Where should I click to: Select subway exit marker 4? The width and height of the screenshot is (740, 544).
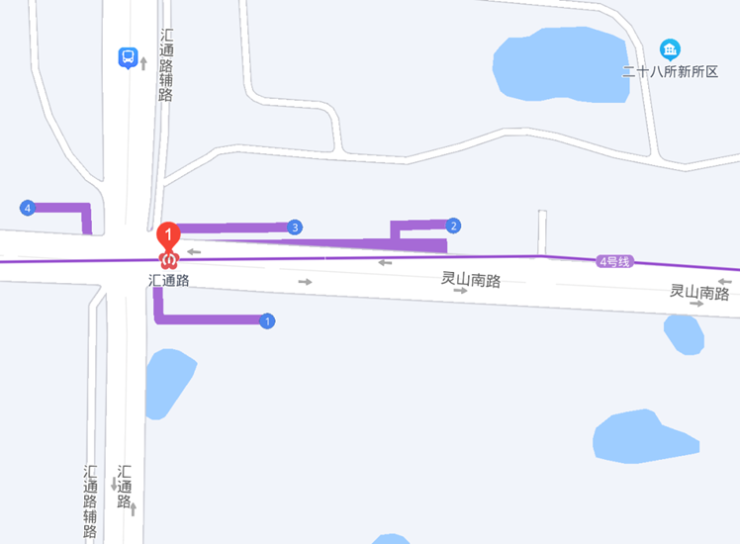click(27, 208)
